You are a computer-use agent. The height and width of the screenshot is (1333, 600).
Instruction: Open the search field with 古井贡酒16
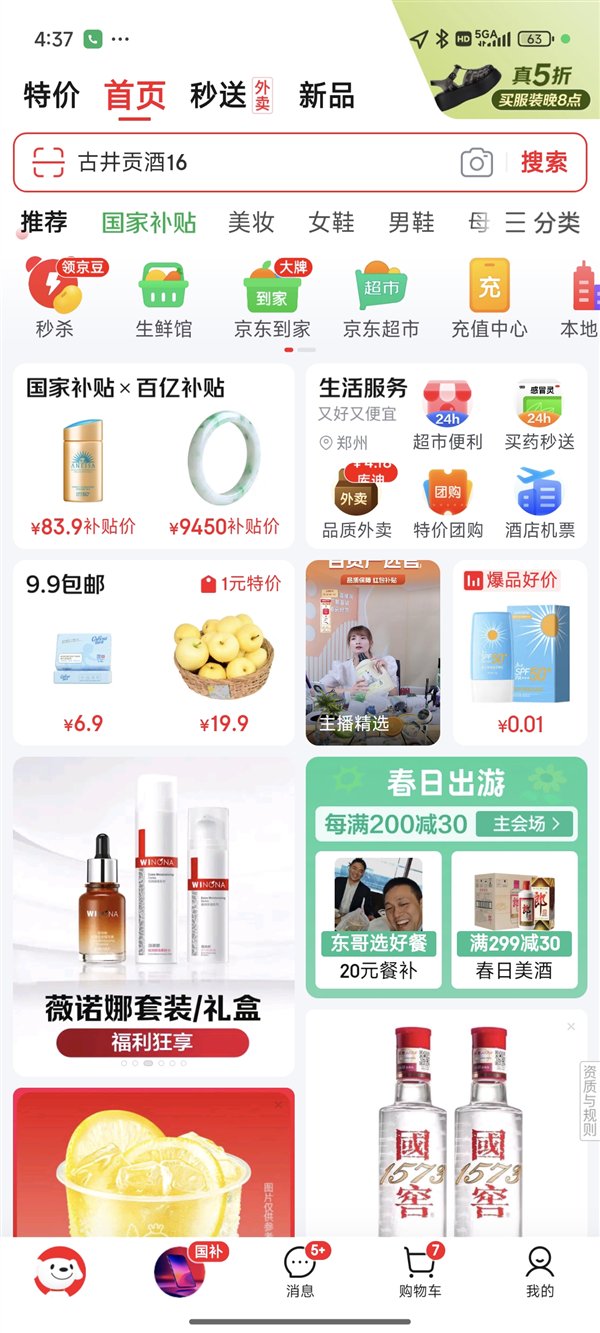260,162
